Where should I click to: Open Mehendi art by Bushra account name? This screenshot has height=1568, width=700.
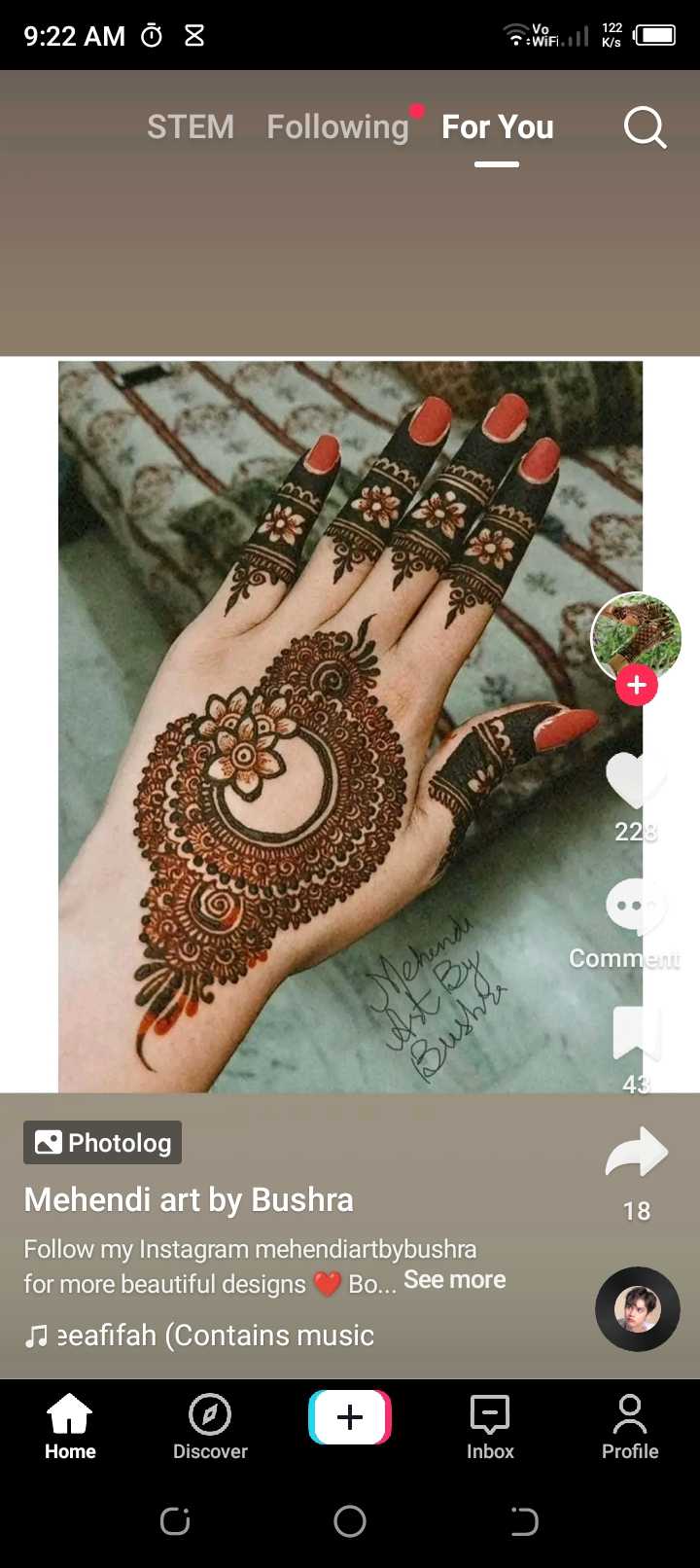coord(189,1199)
